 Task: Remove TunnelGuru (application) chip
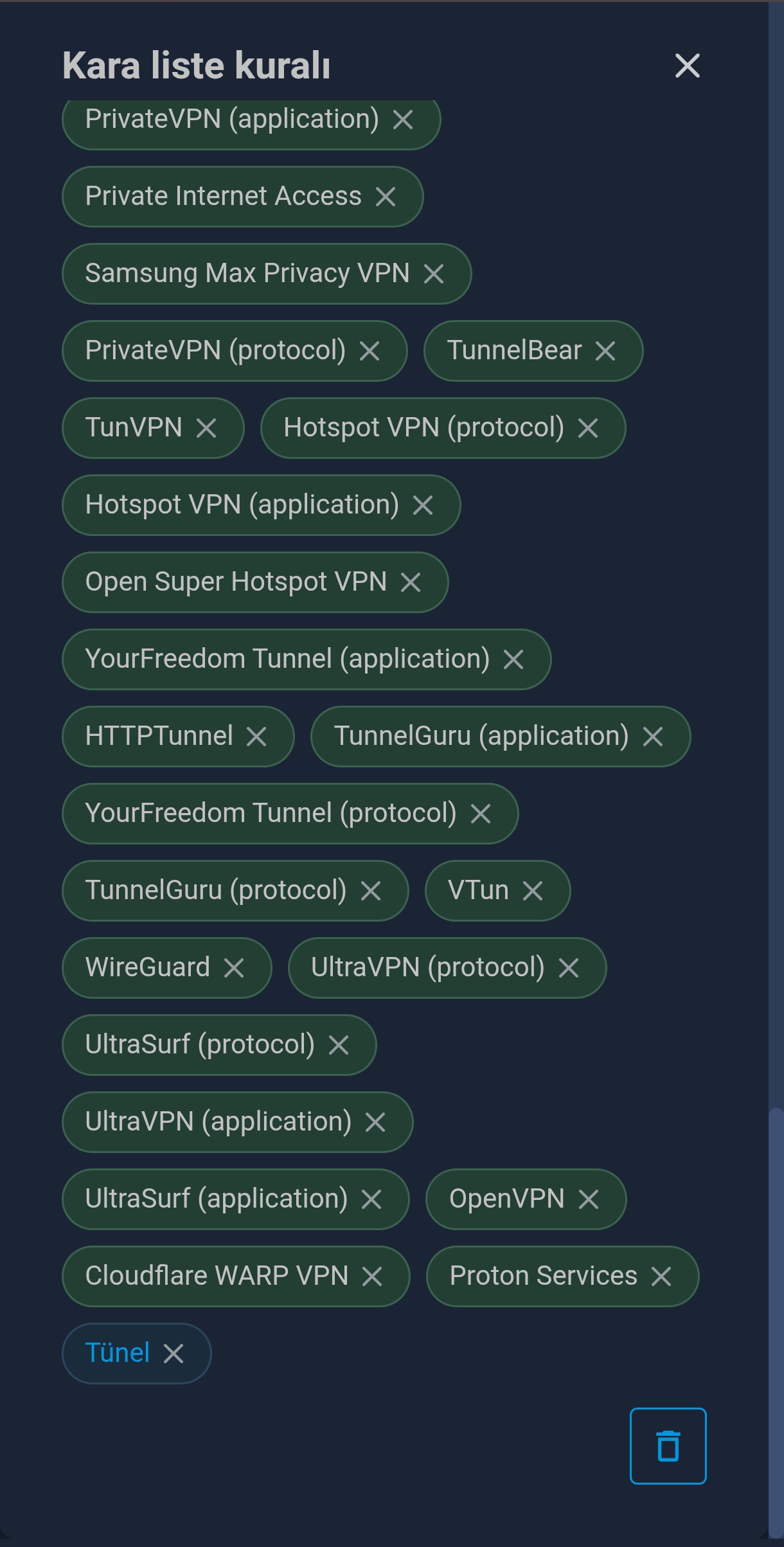tap(653, 737)
